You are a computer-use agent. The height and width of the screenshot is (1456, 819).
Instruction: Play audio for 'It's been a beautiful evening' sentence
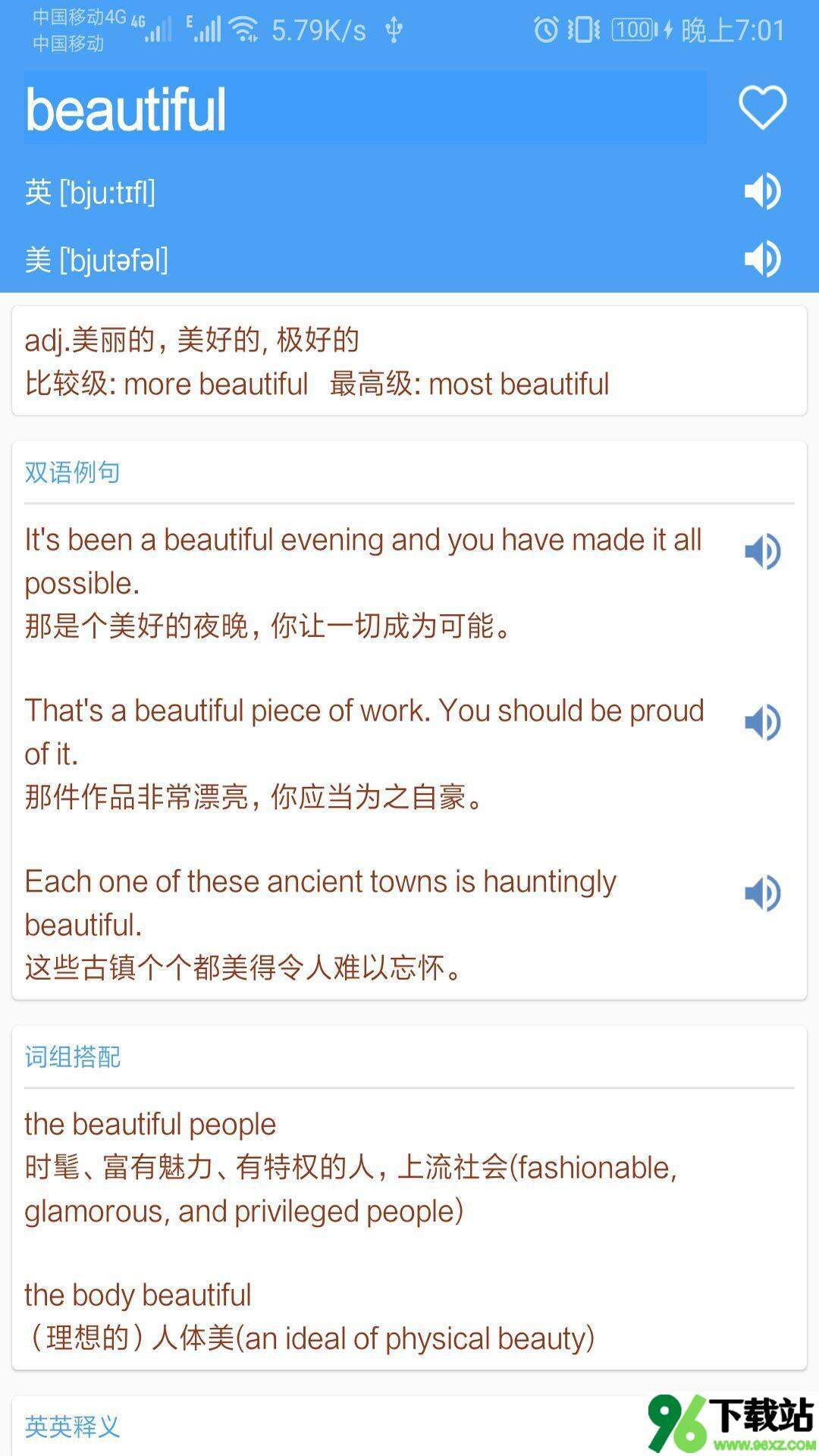tap(762, 551)
